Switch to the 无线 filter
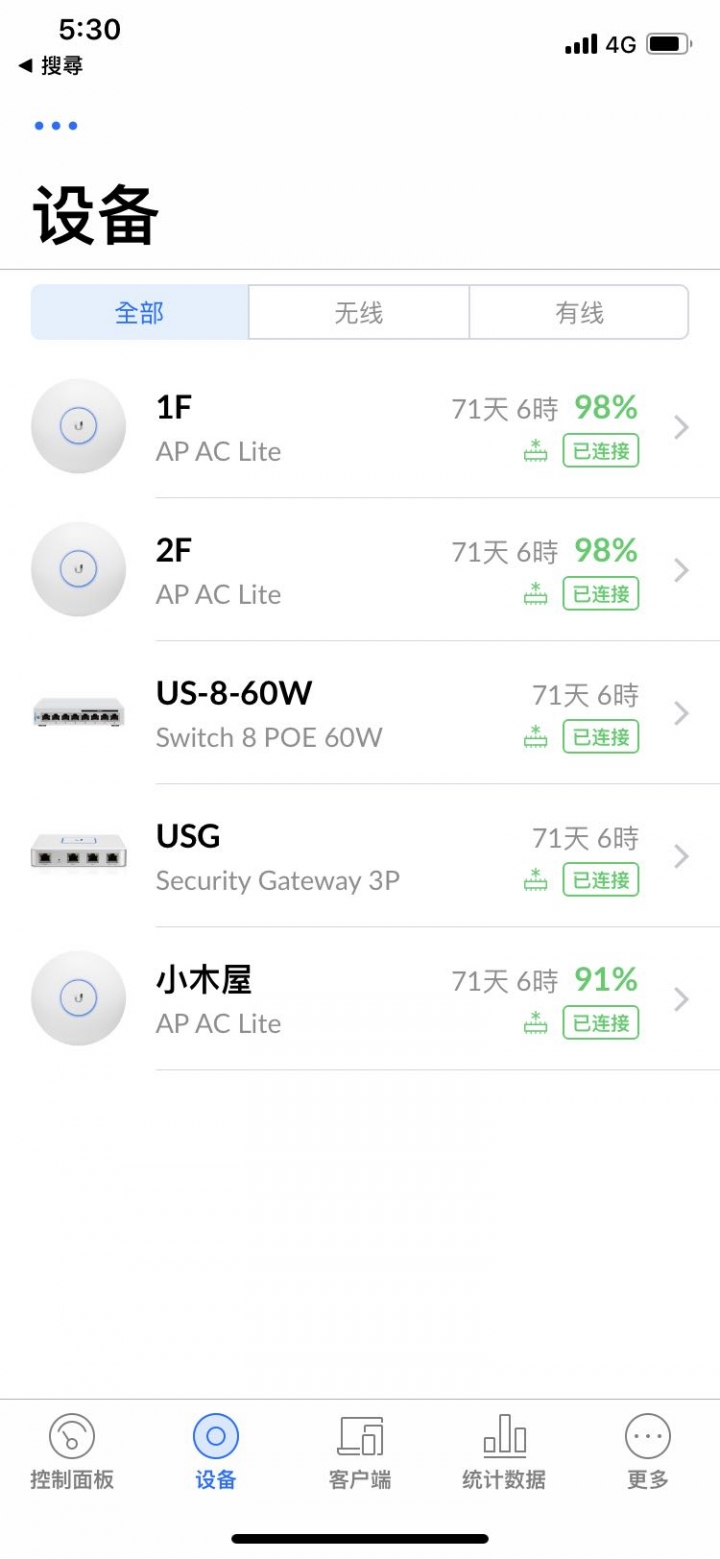The height and width of the screenshot is (1559, 720). 358,313
